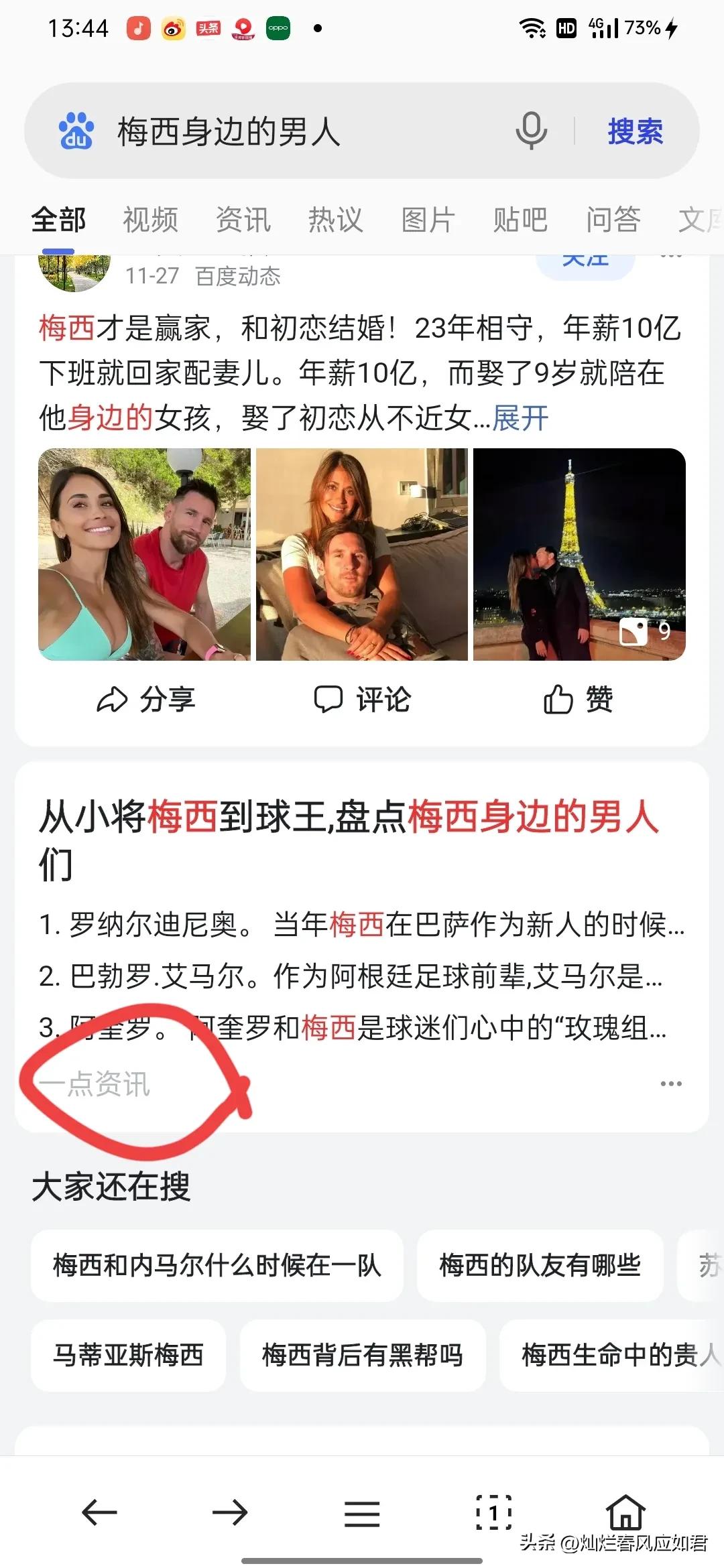Tap the forward arrow in the bottom bar
724x1568 pixels.
[228, 1512]
